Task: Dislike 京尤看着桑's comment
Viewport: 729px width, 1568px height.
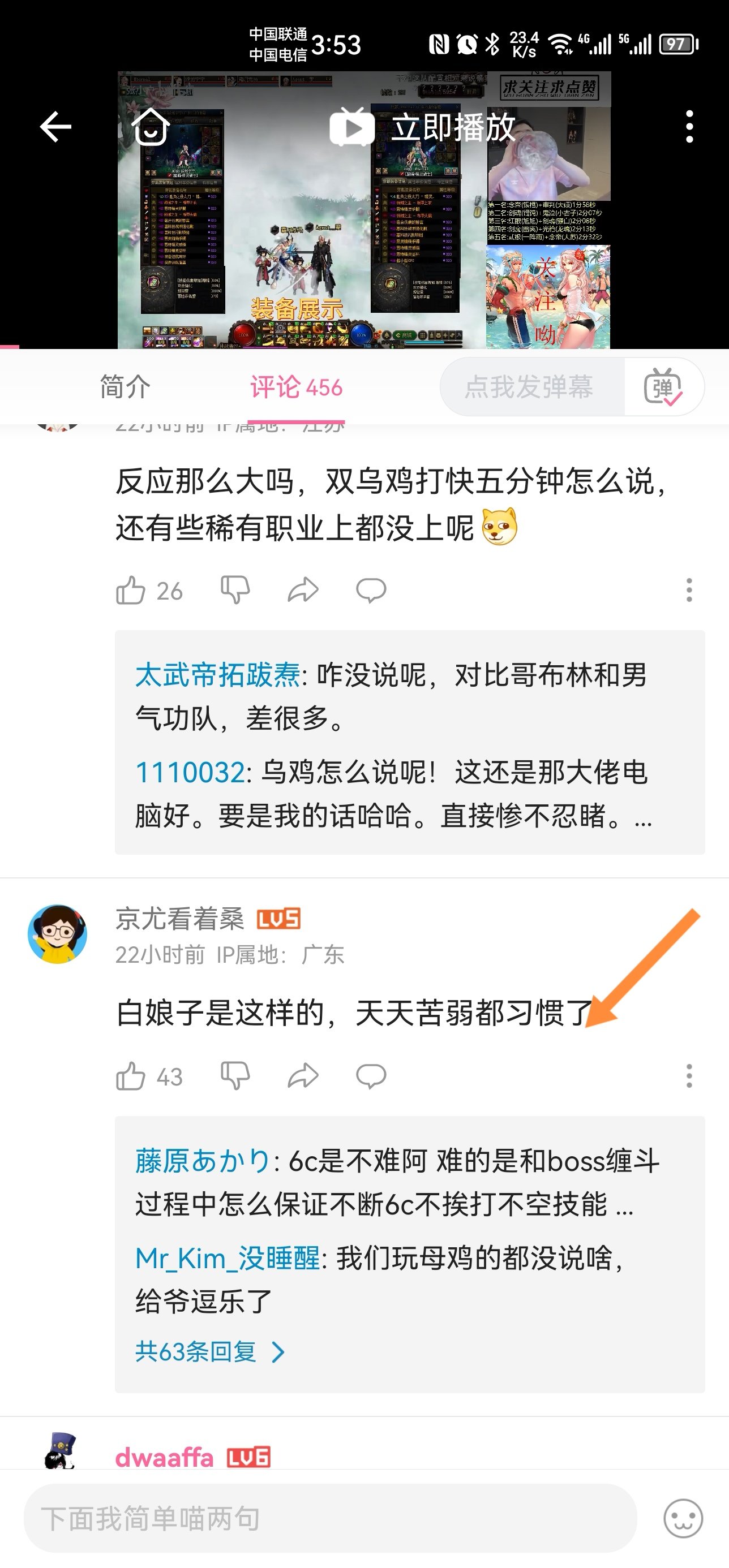Action: tap(235, 1075)
